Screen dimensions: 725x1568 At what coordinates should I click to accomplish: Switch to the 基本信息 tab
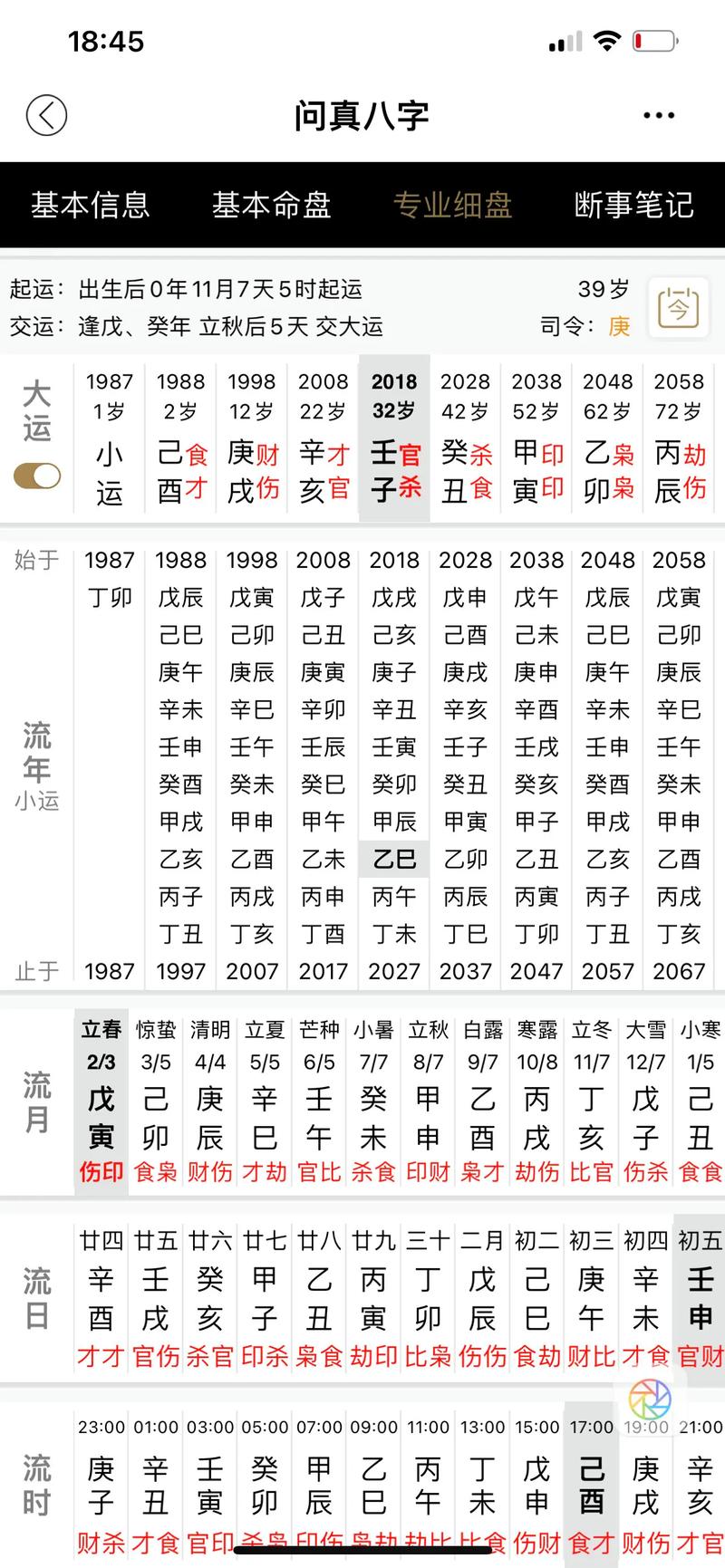pyautogui.click(x=91, y=205)
